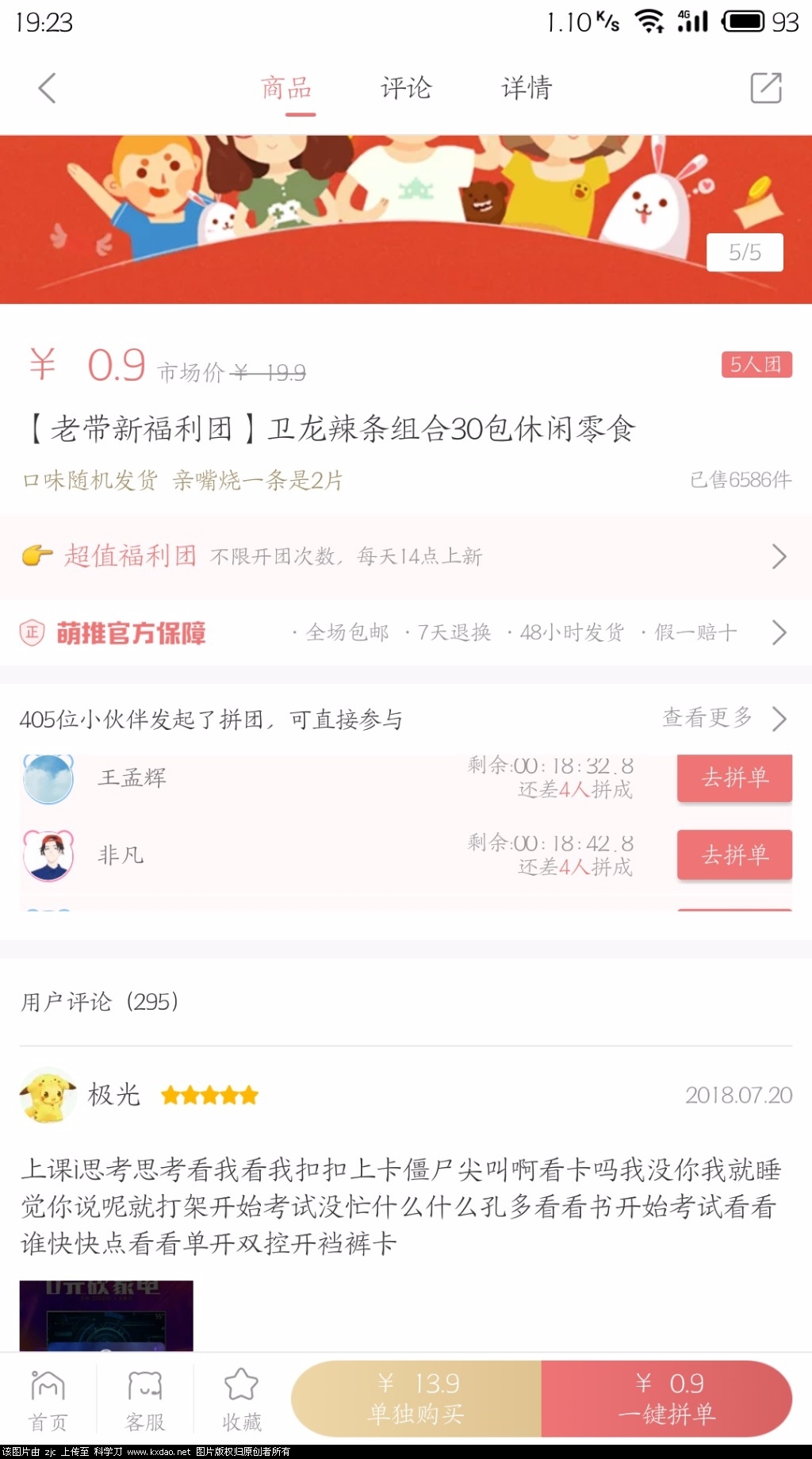Image resolution: width=812 pixels, height=1459 pixels.
Task: Add product to 收藏 favorites
Action: [242, 1400]
